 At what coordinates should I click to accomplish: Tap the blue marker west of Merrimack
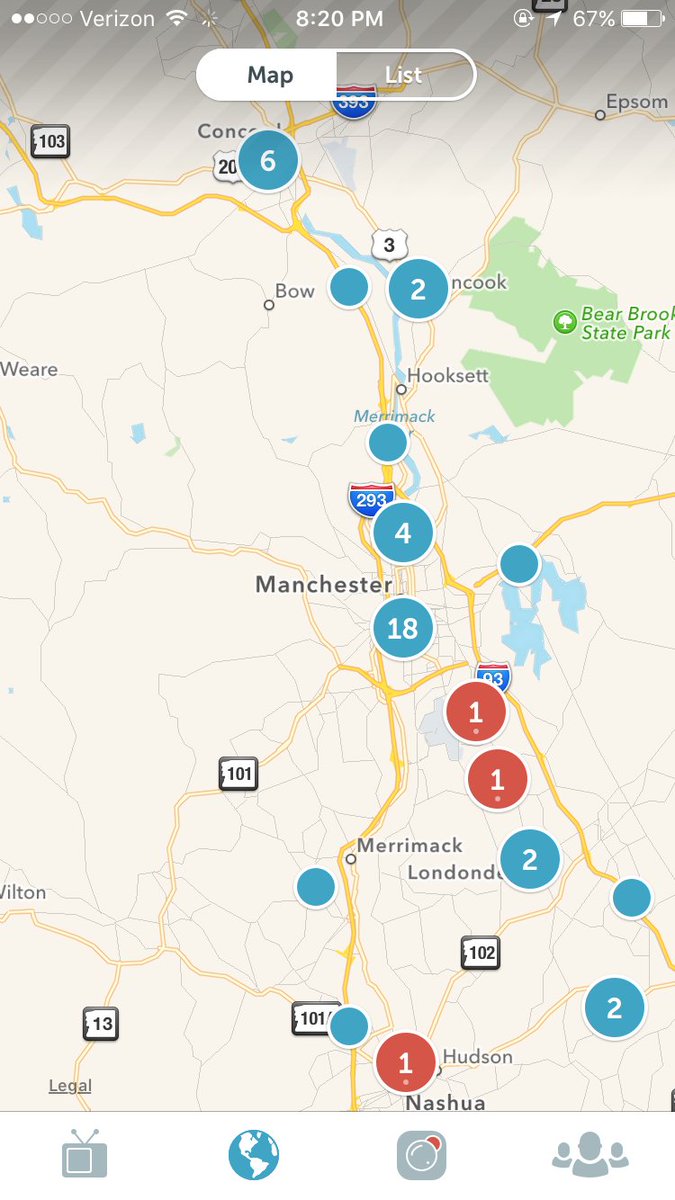(316, 887)
